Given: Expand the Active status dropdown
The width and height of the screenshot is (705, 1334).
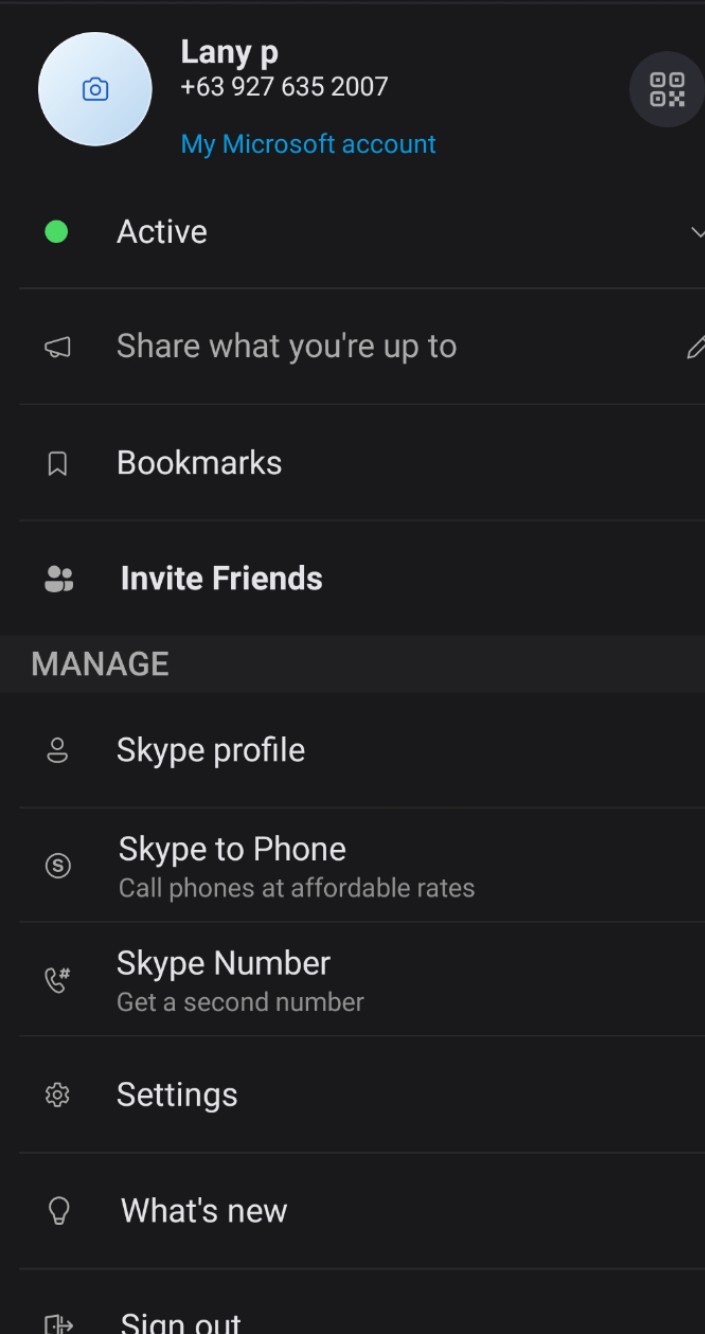Looking at the screenshot, I should (362, 232).
